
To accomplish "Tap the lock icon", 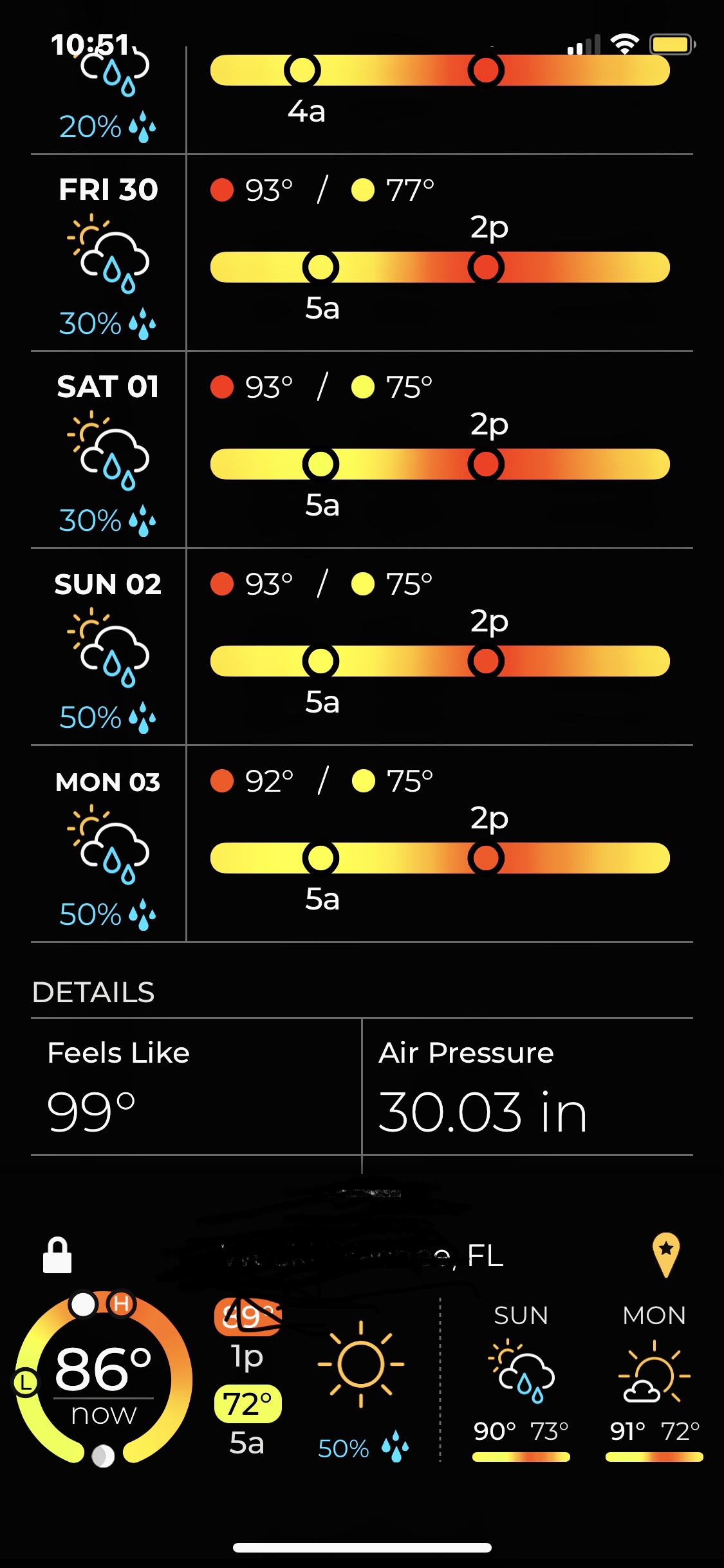I will 57,1255.
